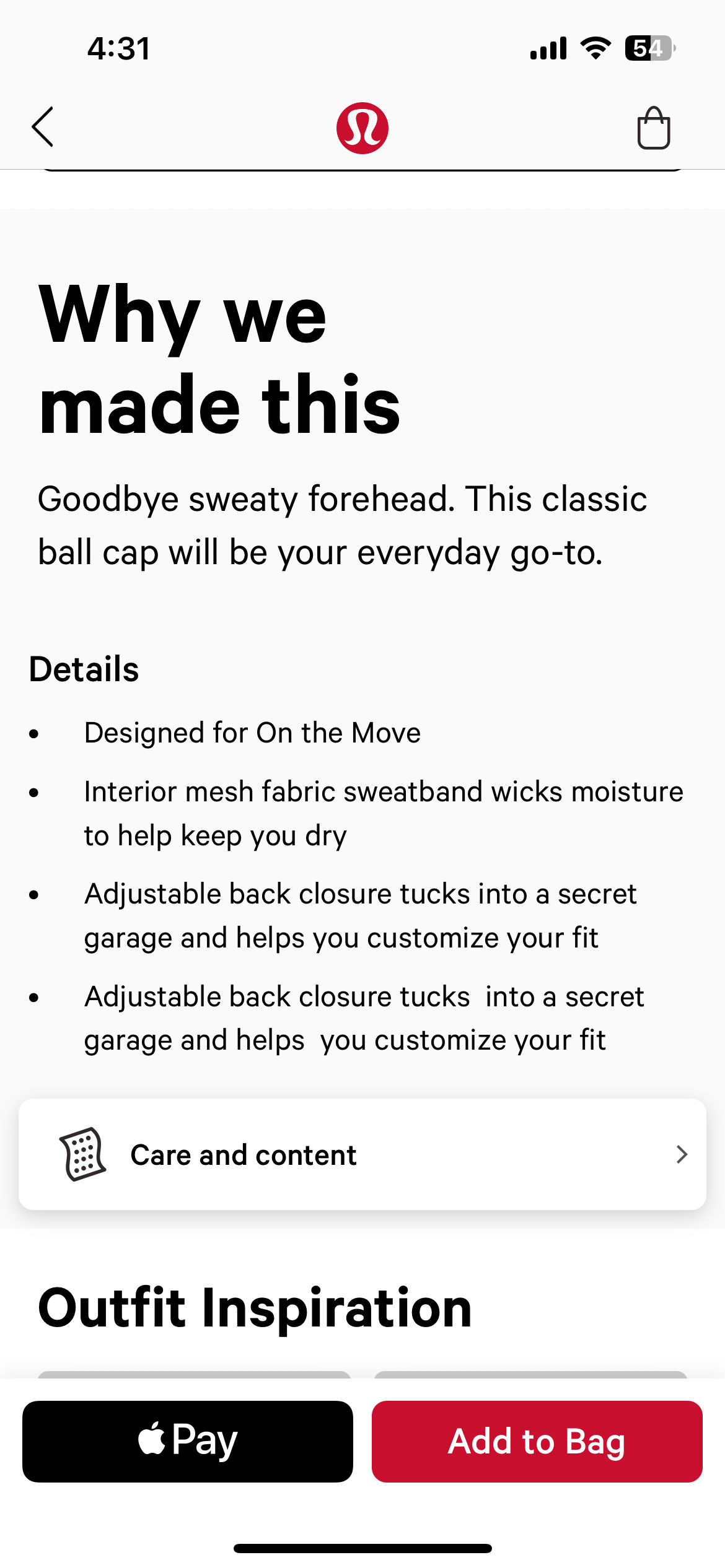The width and height of the screenshot is (725, 1568).
Task: Tap the lululemon logo in header
Action: click(362, 128)
